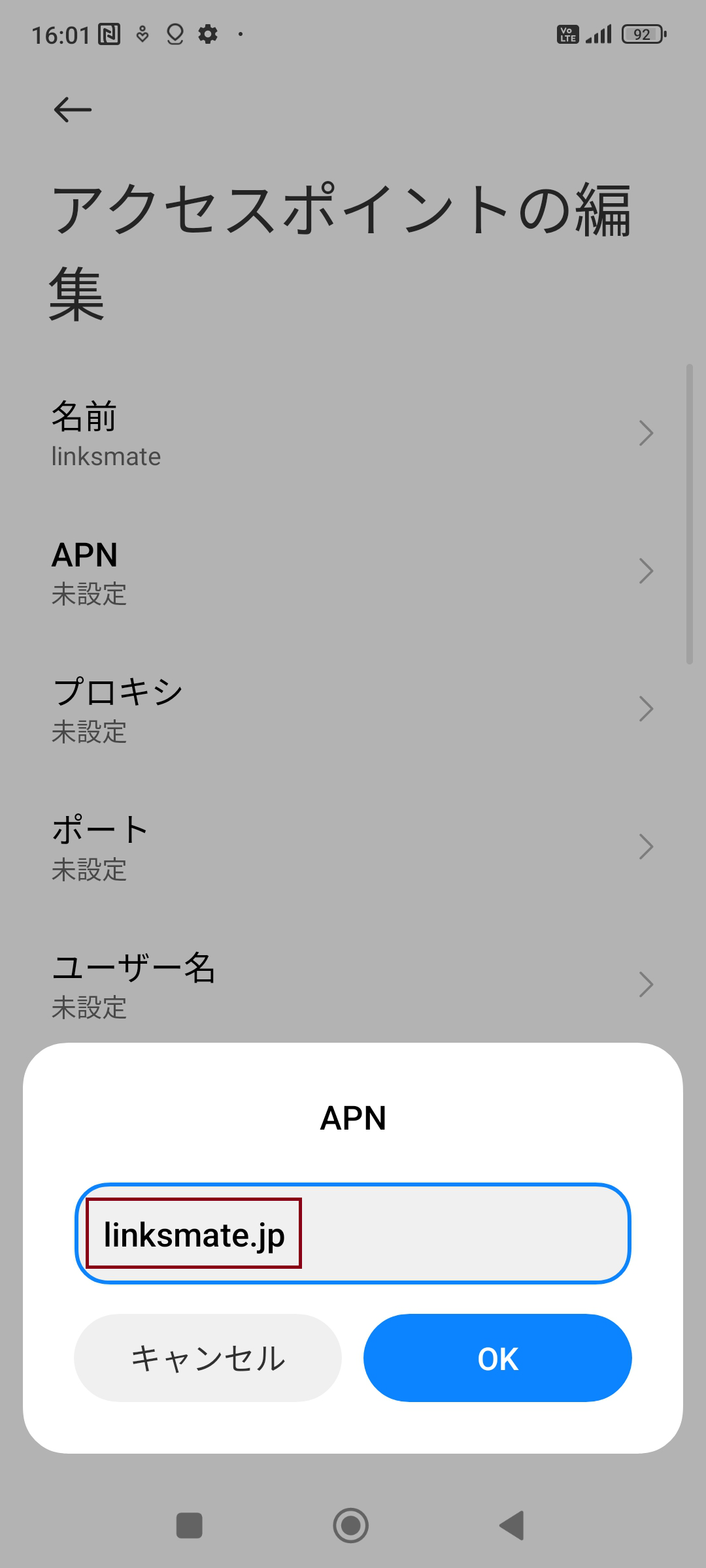Tap the signal strength bars icon
Image resolution: width=706 pixels, height=1568 pixels.
pyautogui.click(x=598, y=33)
